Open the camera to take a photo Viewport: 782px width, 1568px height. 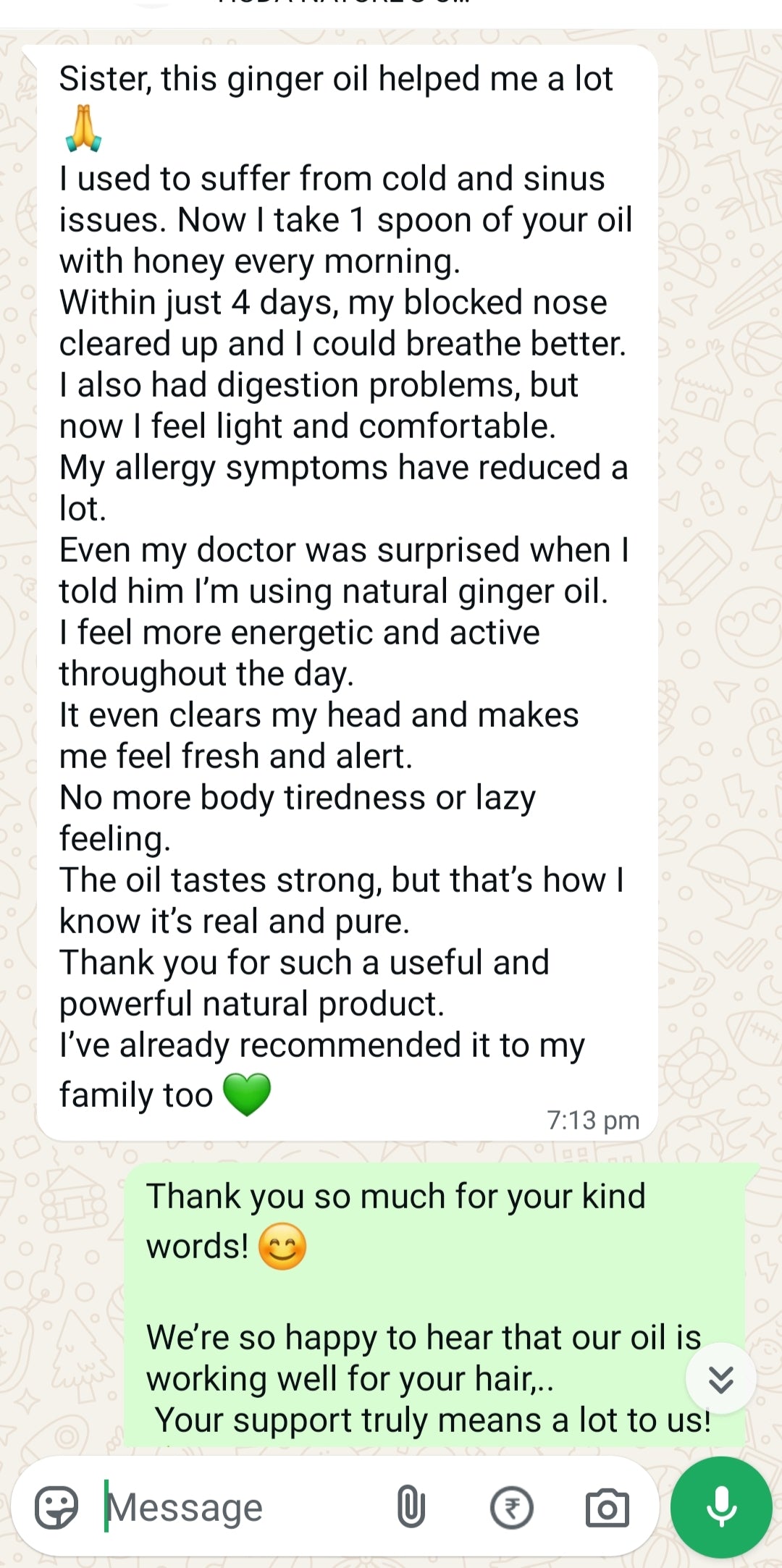coord(607,1508)
